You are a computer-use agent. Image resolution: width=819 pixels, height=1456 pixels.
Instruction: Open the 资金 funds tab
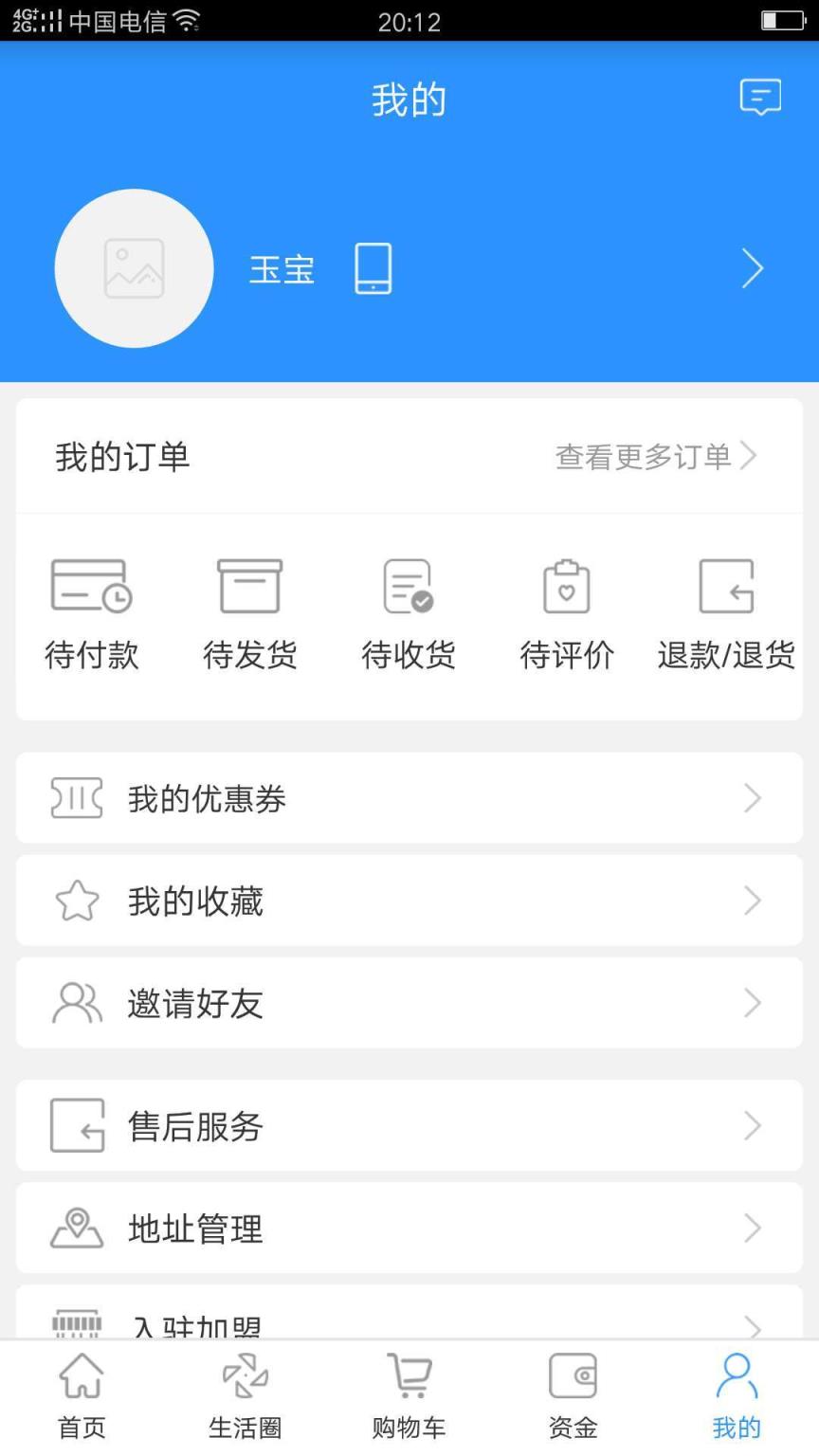[573, 1393]
